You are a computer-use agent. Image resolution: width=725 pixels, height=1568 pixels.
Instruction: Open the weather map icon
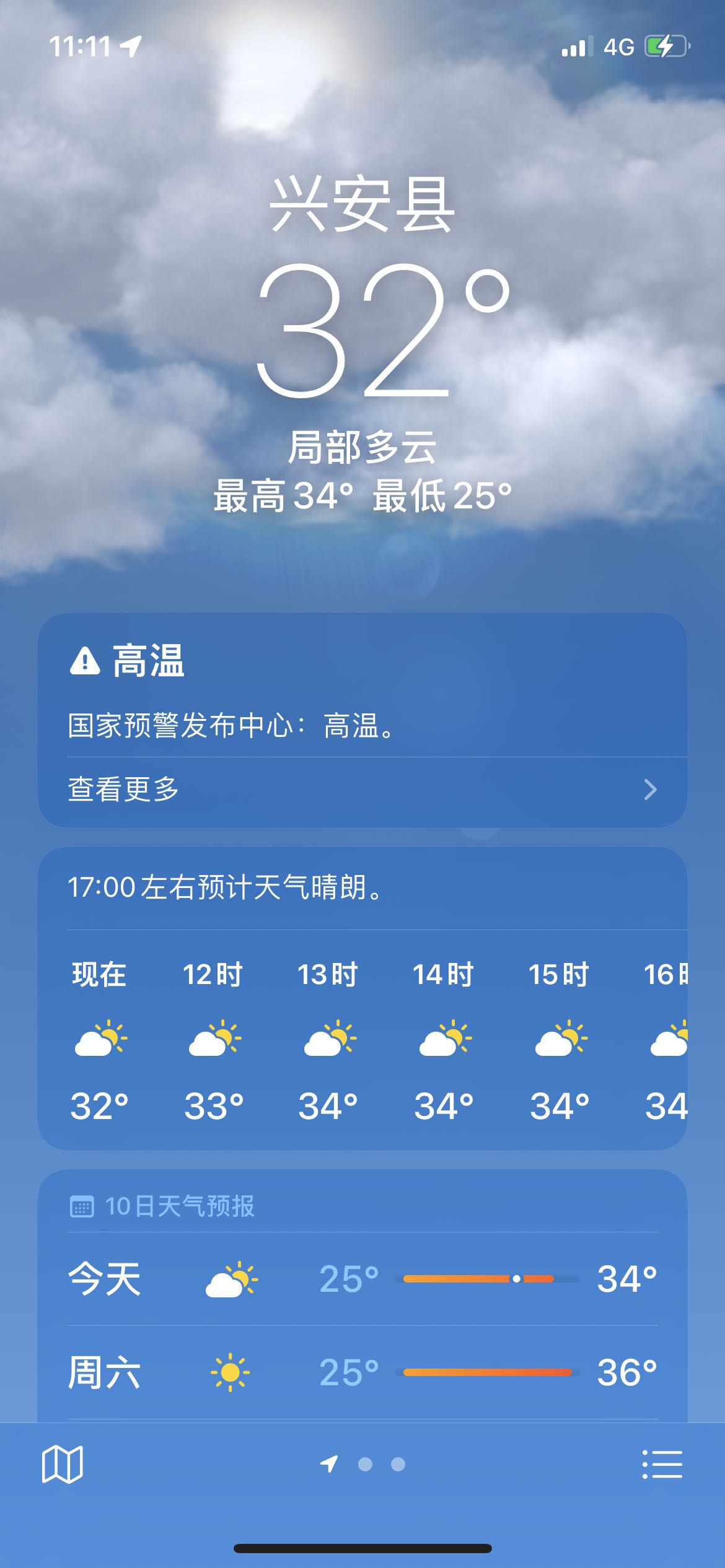tap(62, 1465)
